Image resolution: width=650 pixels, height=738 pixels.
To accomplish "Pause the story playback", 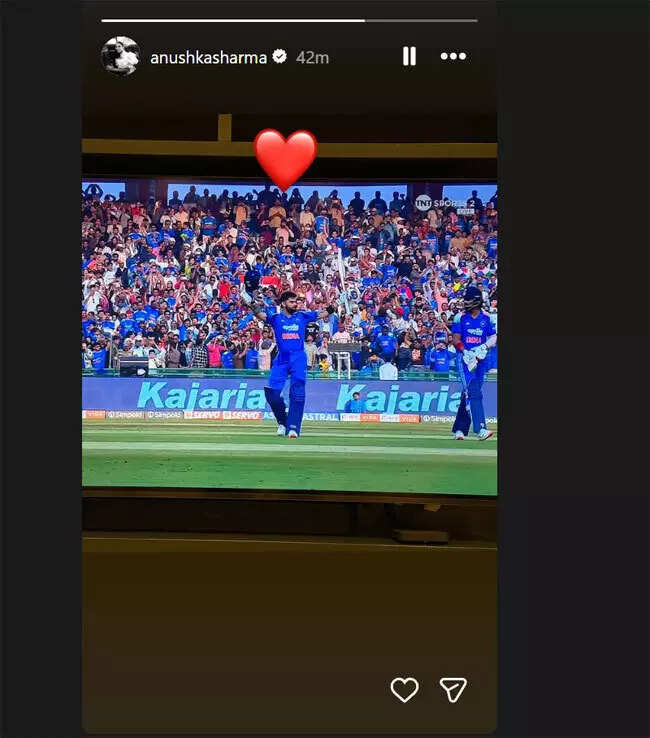I will click(409, 56).
